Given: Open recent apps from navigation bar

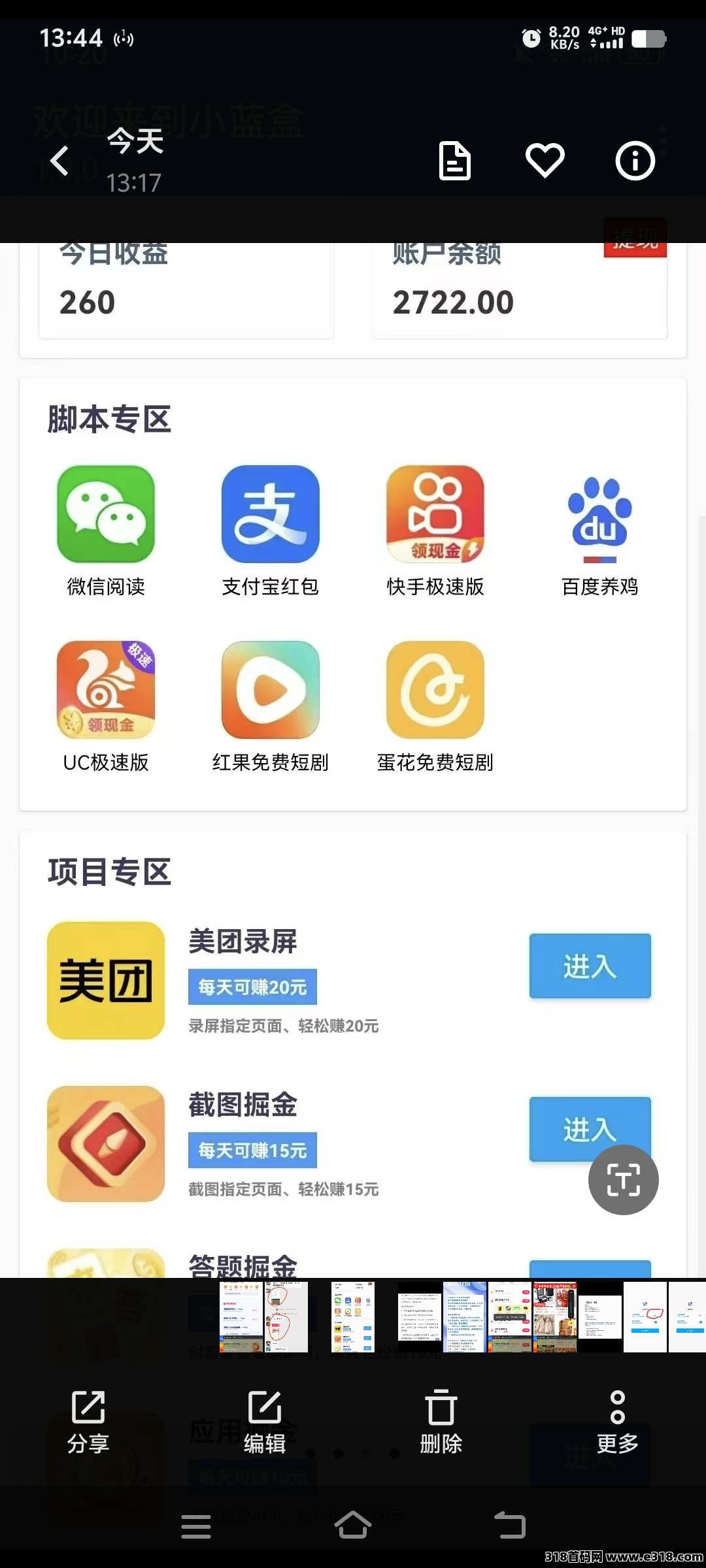Looking at the screenshot, I should click(196, 1526).
